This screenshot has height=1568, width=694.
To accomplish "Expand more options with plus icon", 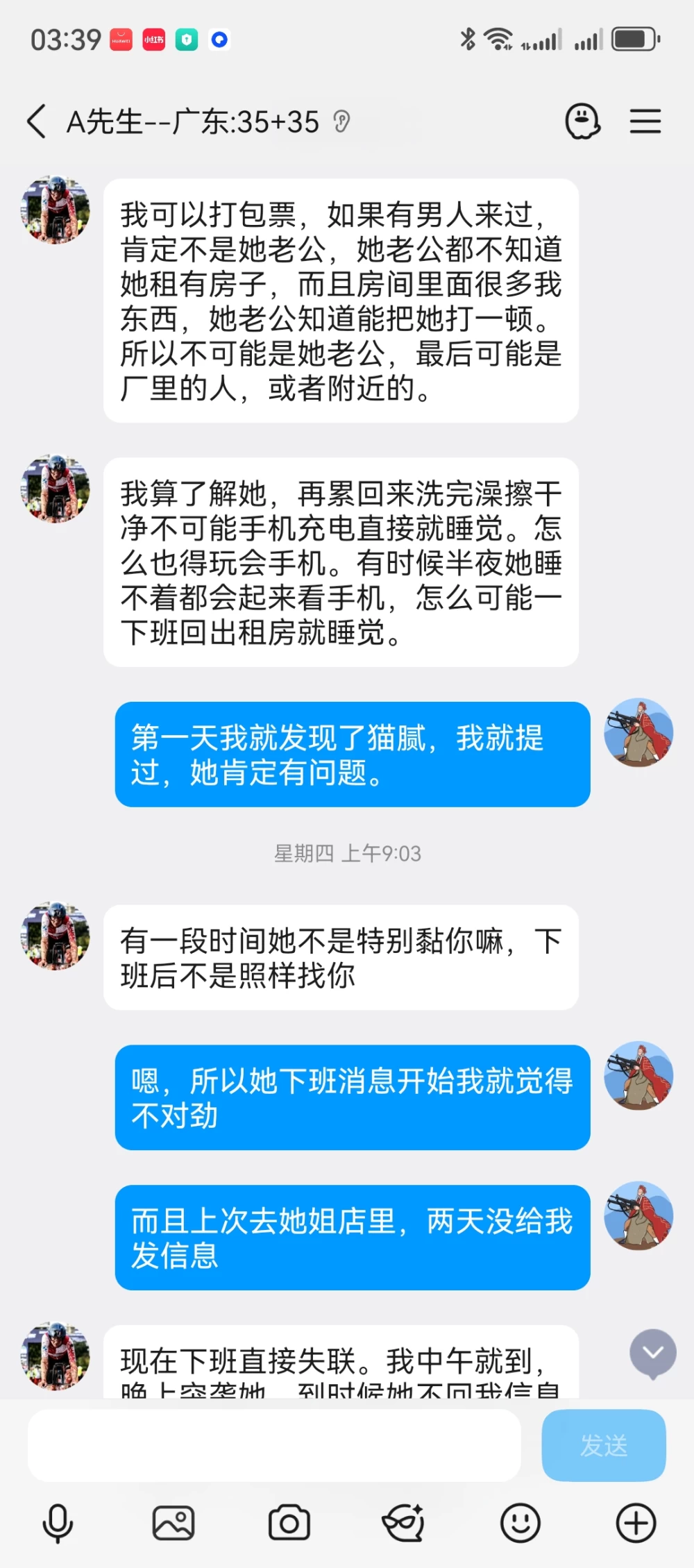I will click(636, 1524).
